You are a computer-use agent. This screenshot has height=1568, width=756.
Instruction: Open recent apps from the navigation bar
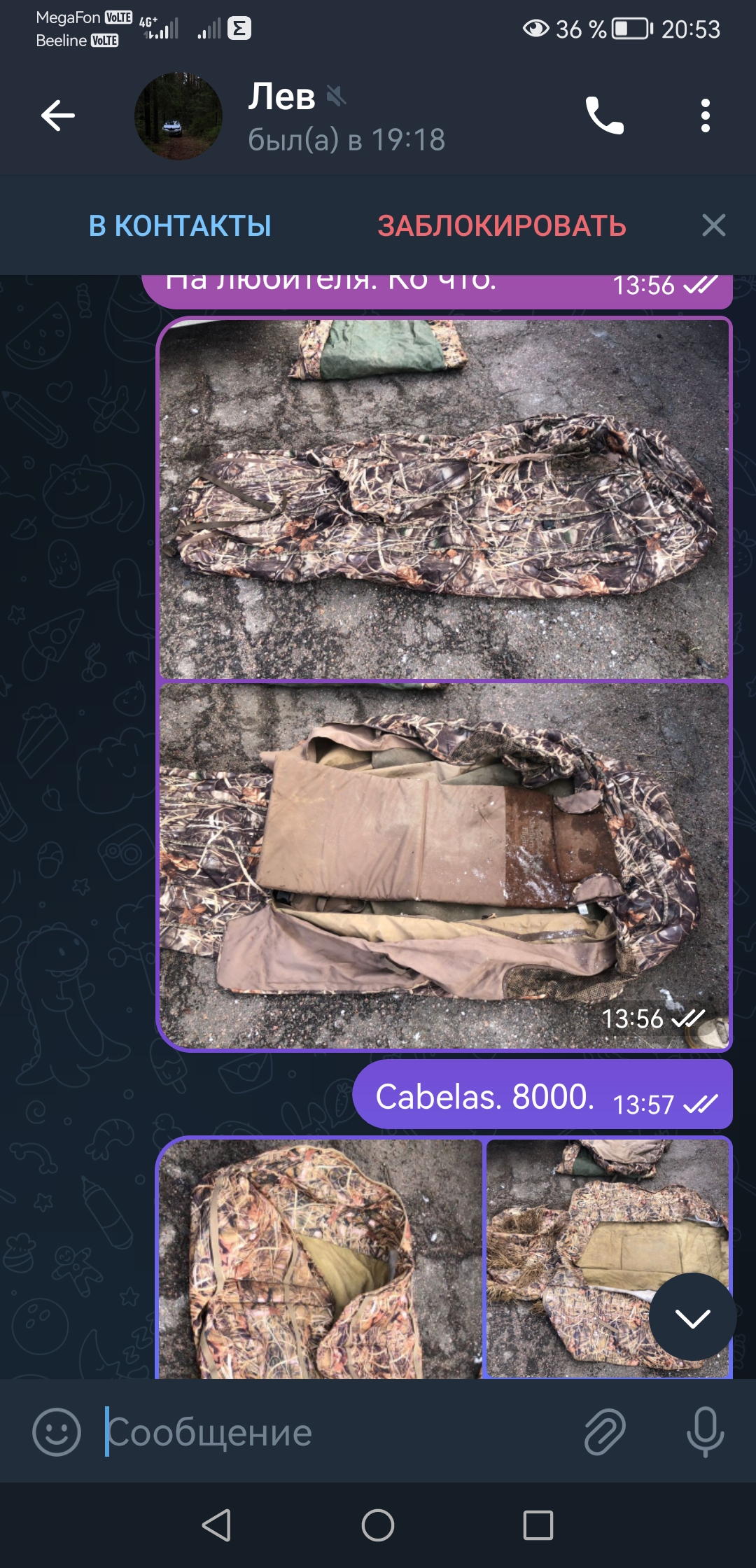(x=538, y=1525)
